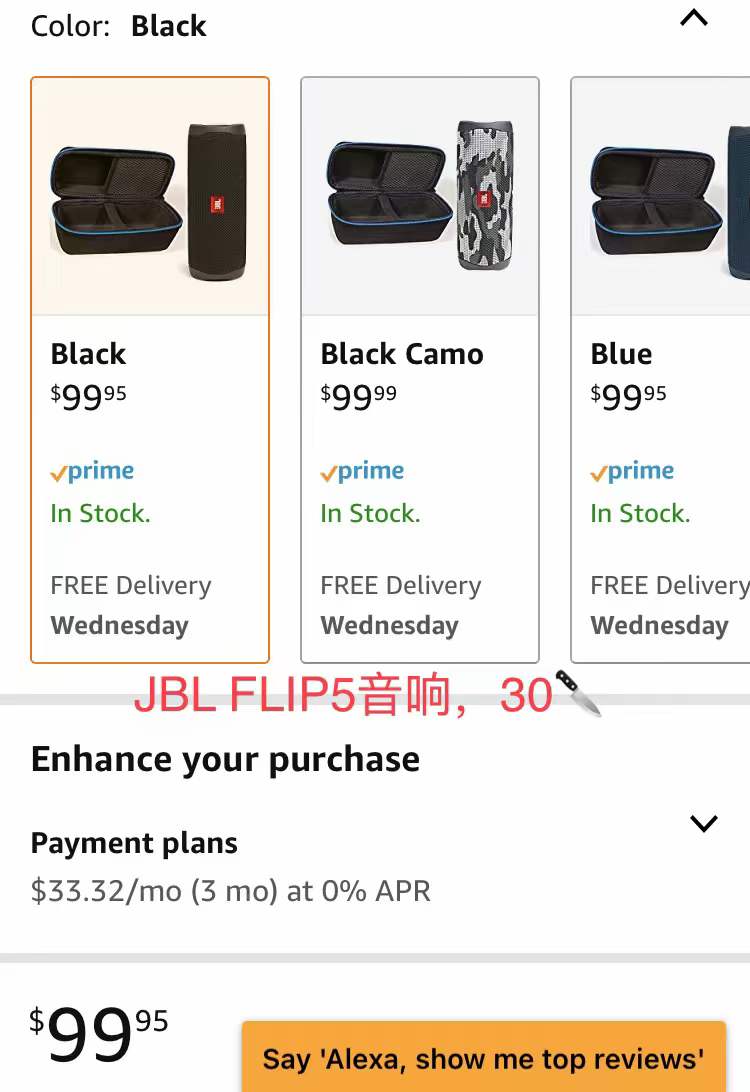Collapse the Color section chevron
The image size is (750, 1092).
coord(693,18)
